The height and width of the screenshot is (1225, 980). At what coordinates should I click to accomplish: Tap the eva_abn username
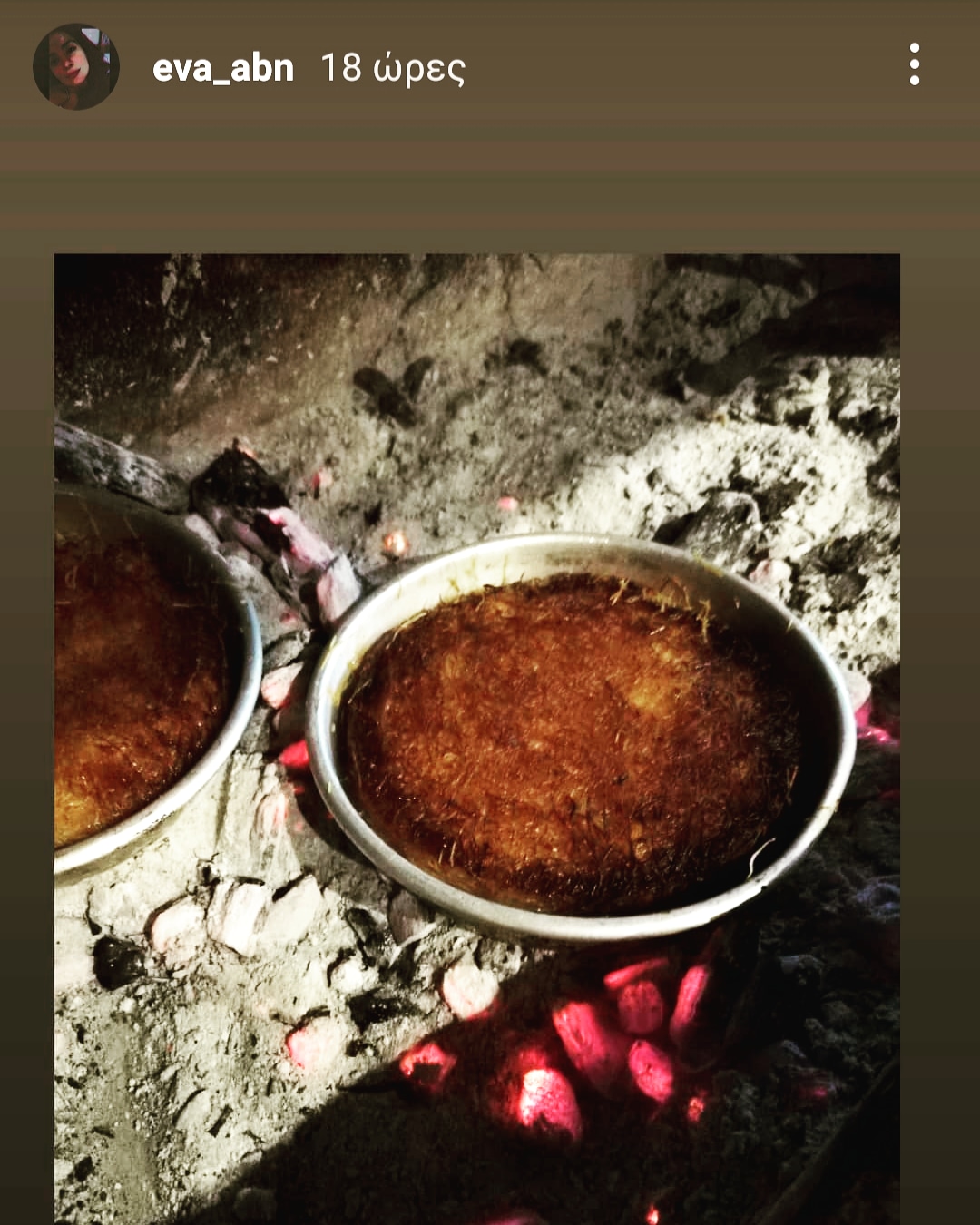pyautogui.click(x=223, y=68)
